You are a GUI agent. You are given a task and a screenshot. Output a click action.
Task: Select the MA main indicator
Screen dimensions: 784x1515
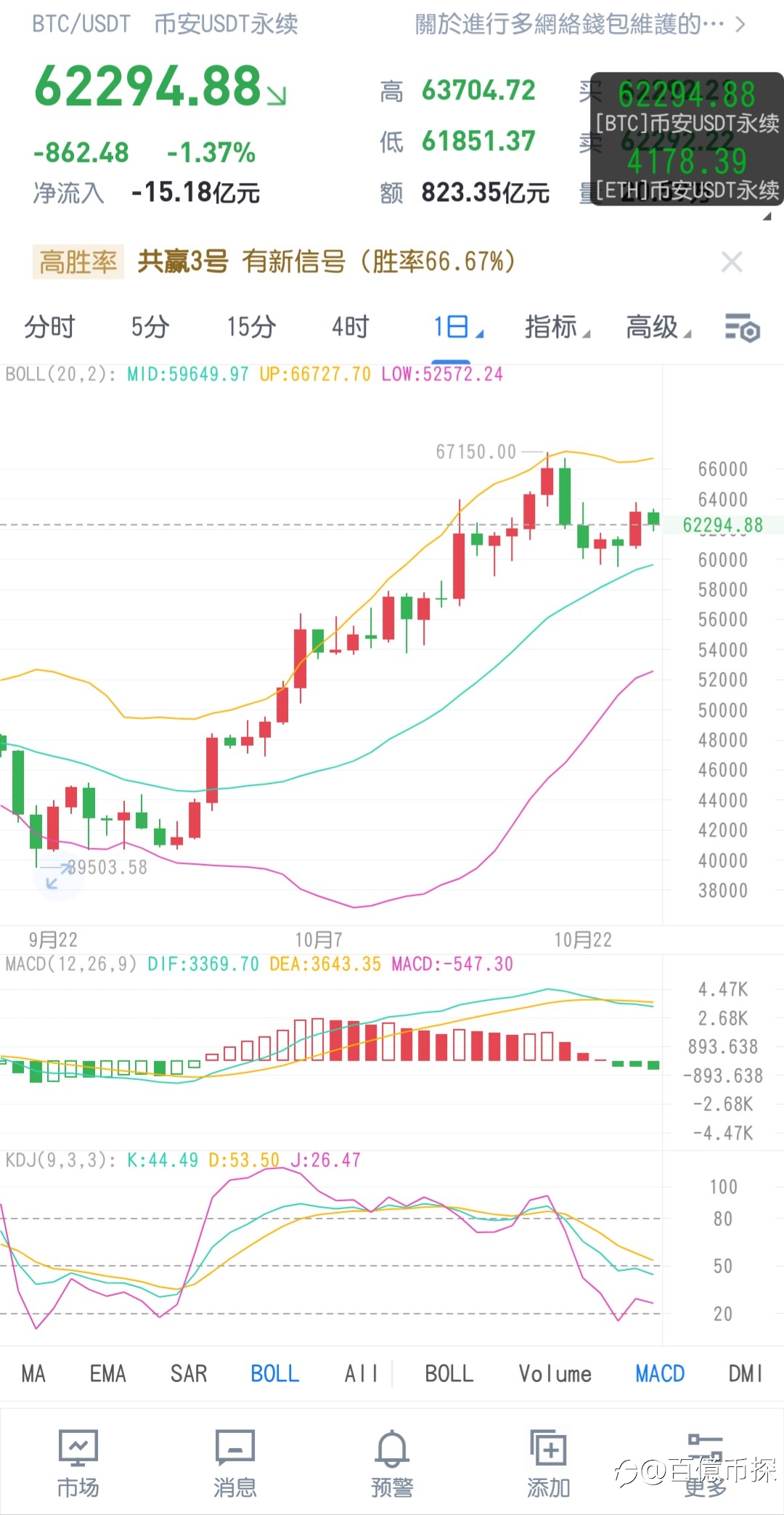(33, 1373)
